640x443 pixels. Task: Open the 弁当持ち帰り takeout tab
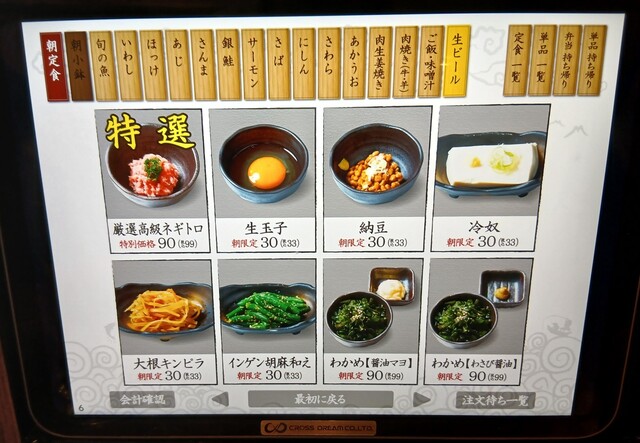(567, 61)
